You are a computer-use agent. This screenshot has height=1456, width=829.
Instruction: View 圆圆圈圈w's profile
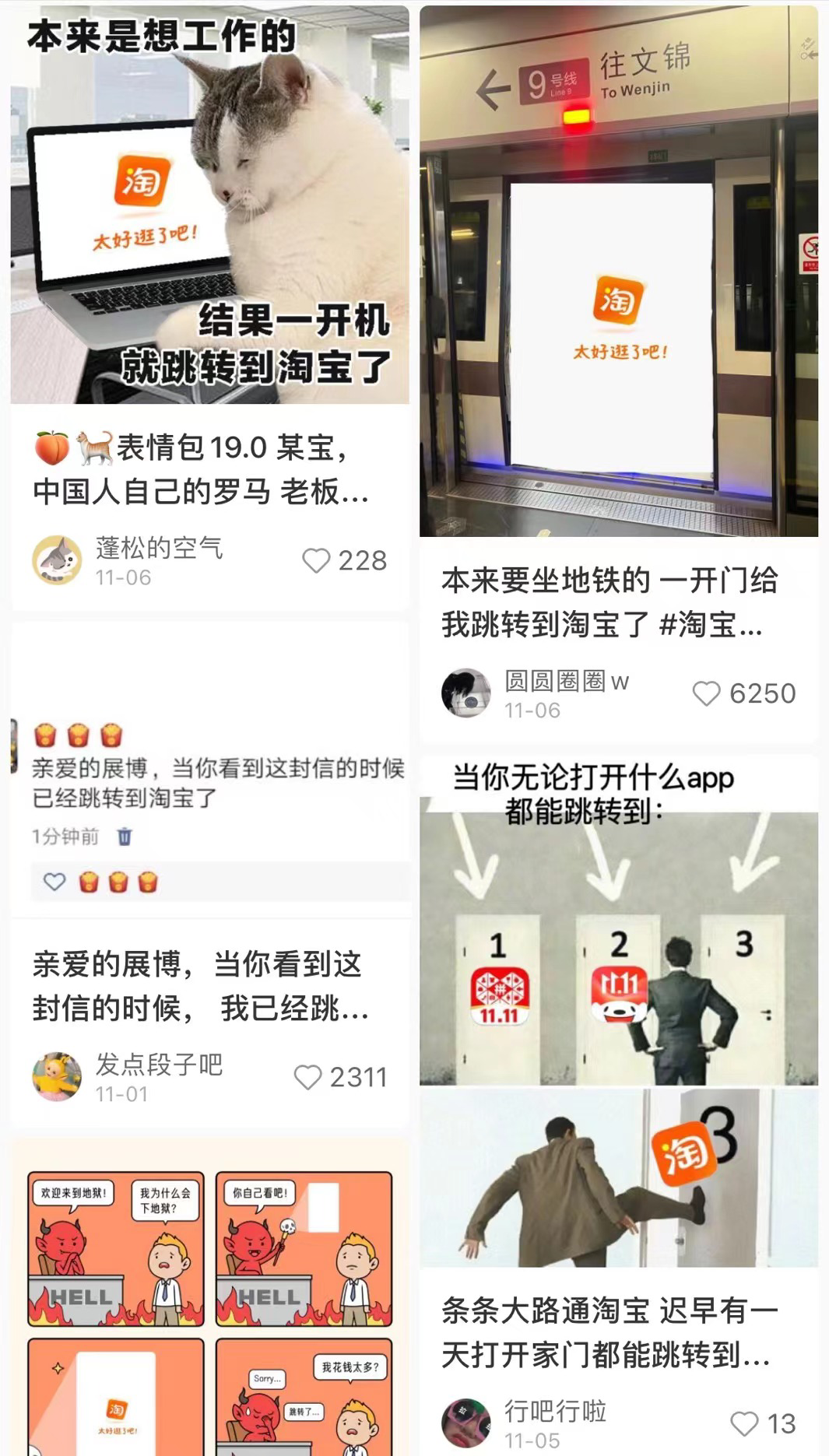point(466,693)
